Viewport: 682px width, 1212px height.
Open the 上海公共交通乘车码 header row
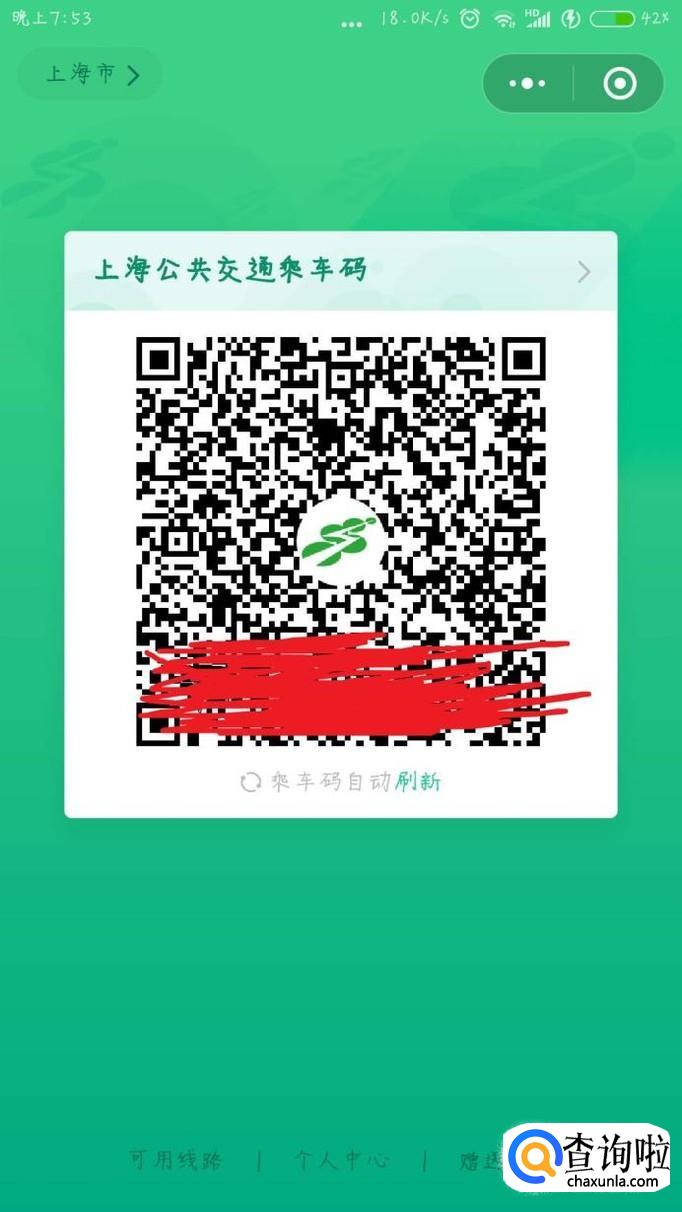[x=340, y=270]
